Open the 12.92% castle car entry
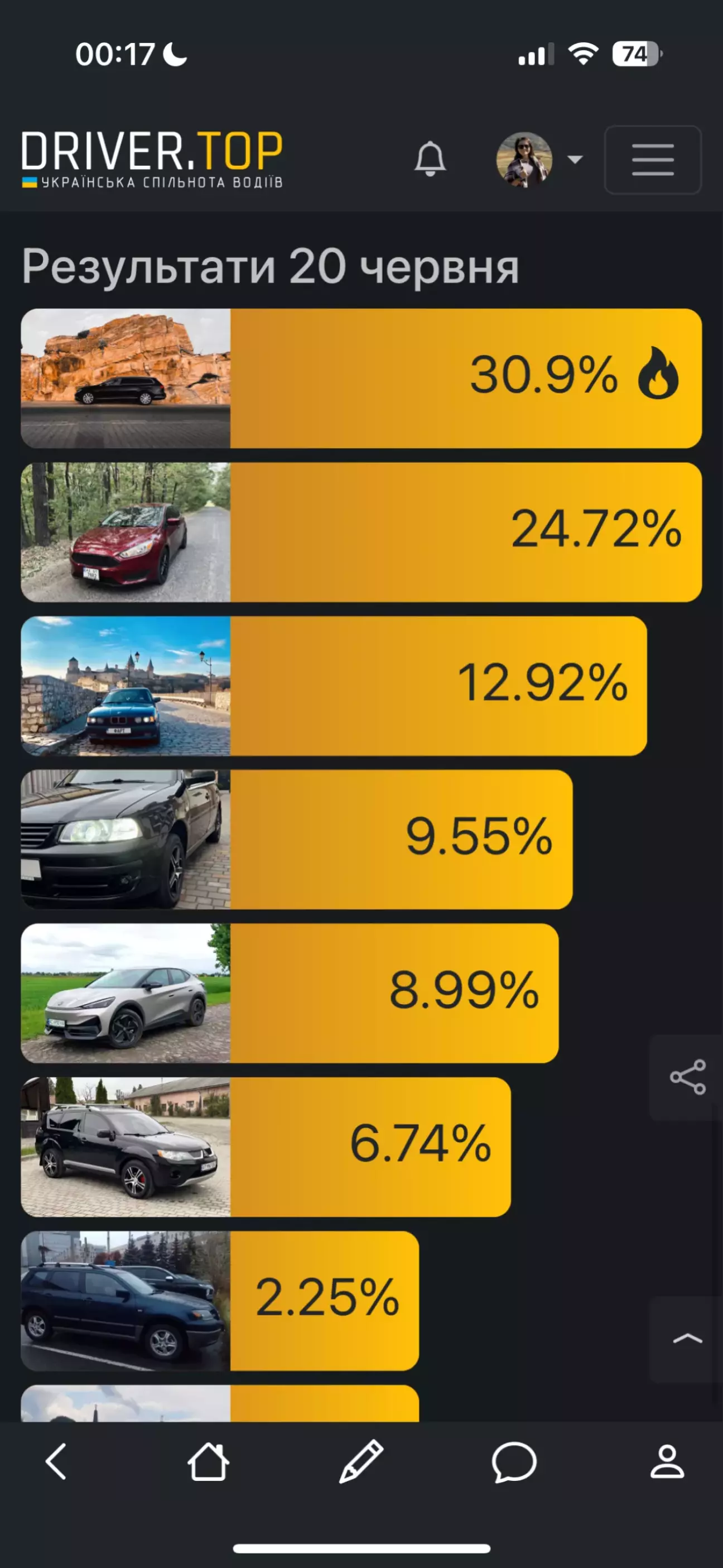The width and height of the screenshot is (723, 1568). tap(334, 686)
